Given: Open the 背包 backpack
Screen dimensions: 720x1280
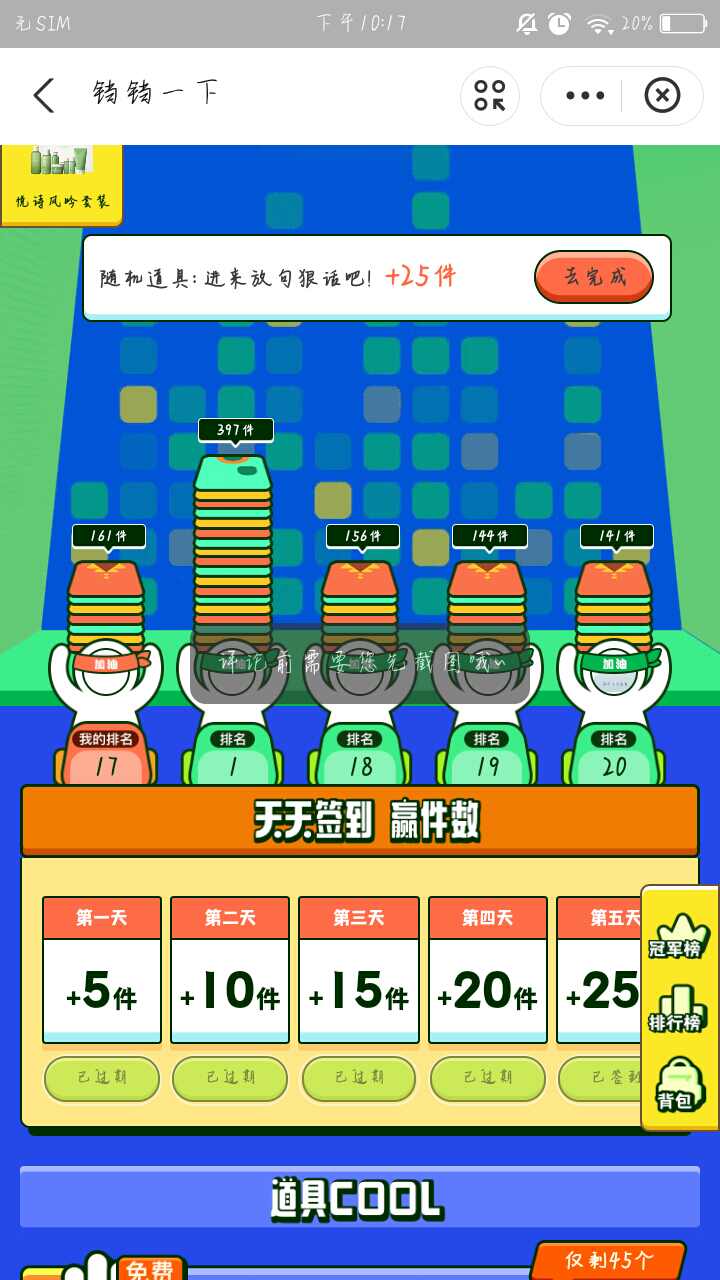Looking at the screenshot, I should click(x=676, y=1086).
